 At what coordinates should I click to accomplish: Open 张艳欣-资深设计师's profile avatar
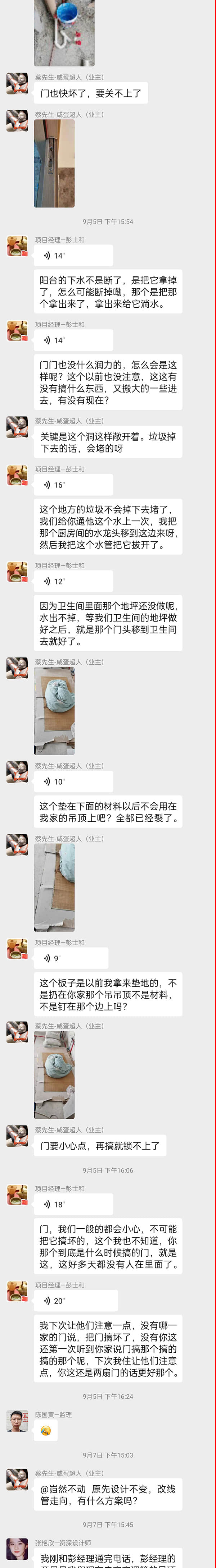pyautogui.click(x=17, y=1548)
